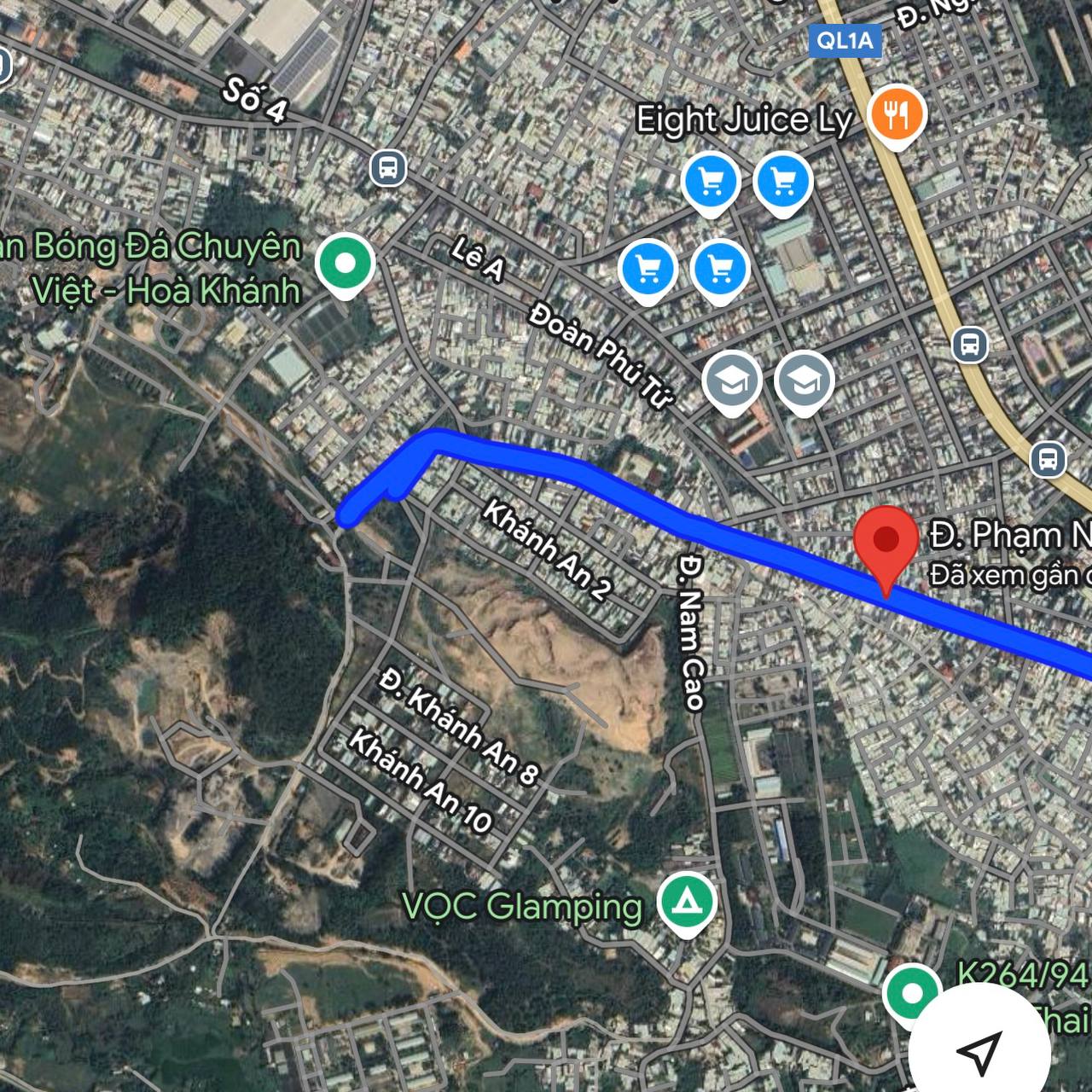Open the K264/94 place marker
This screenshot has height=1092, width=1092.
911,993
